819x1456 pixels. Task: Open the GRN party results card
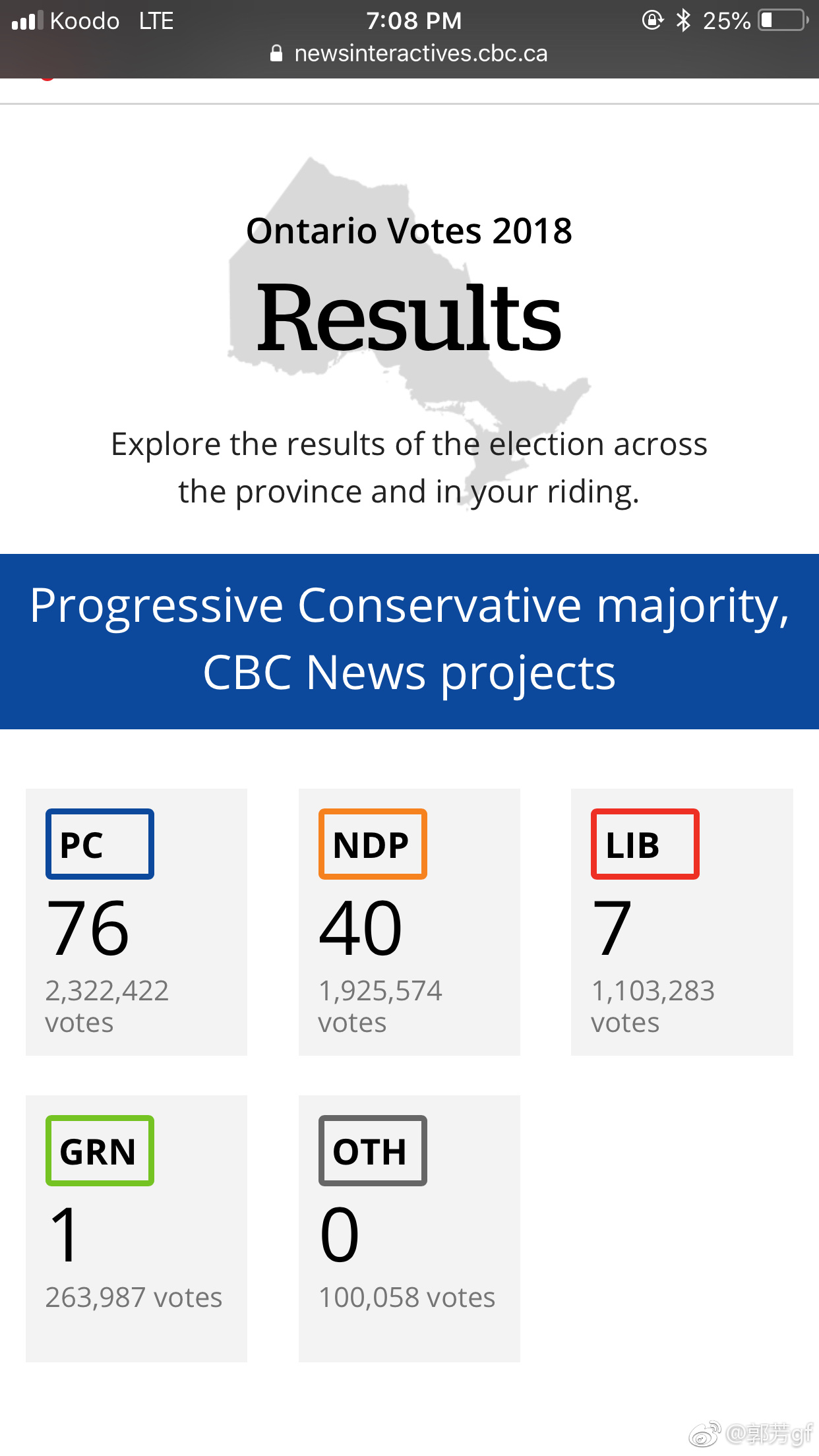pyautogui.click(x=136, y=1228)
